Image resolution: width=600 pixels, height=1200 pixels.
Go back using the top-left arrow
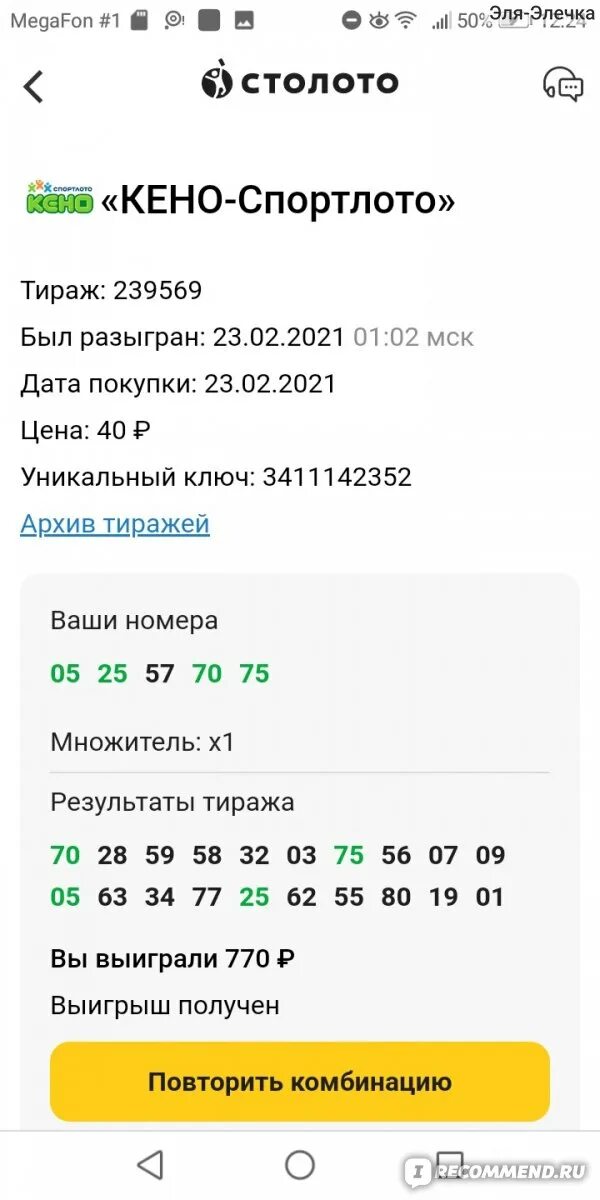[x=34, y=86]
